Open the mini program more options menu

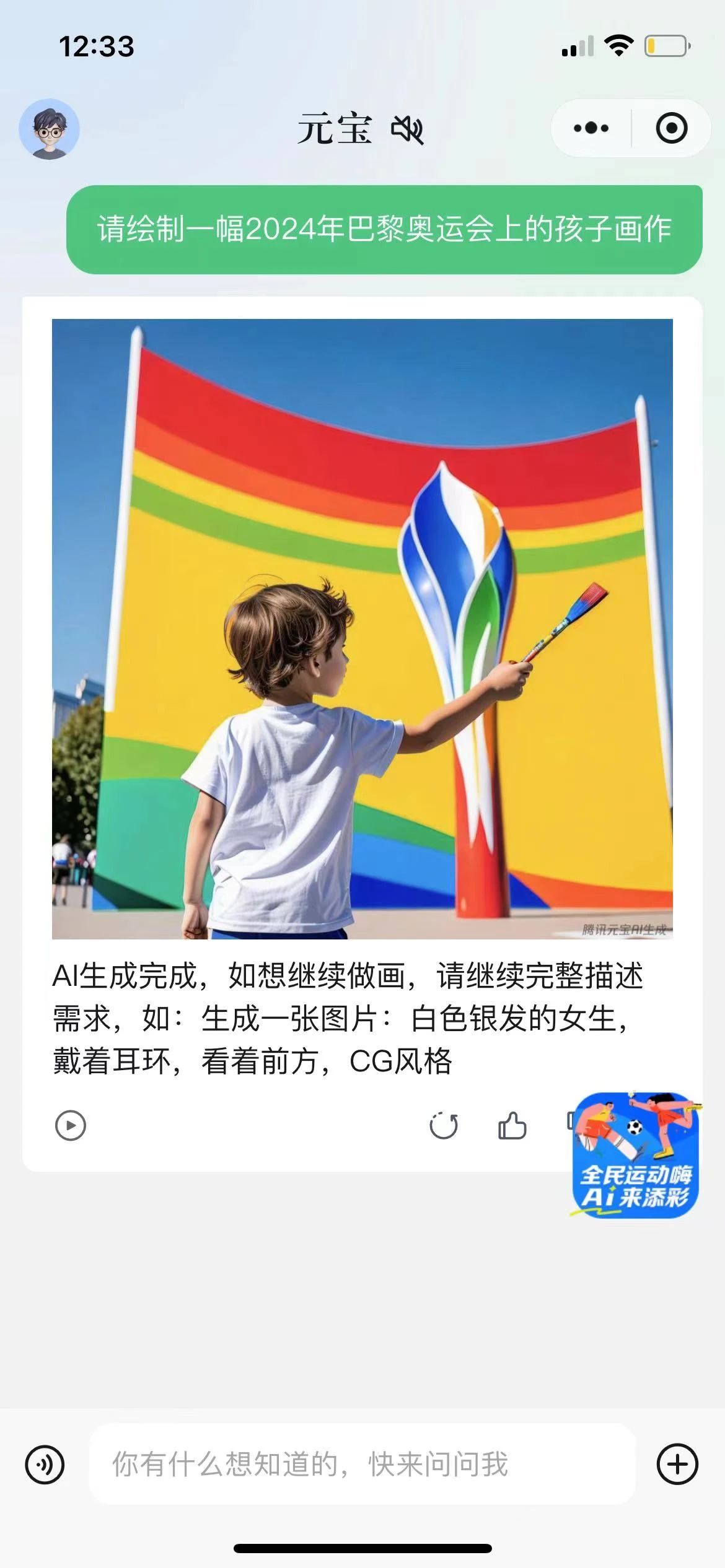click(591, 128)
